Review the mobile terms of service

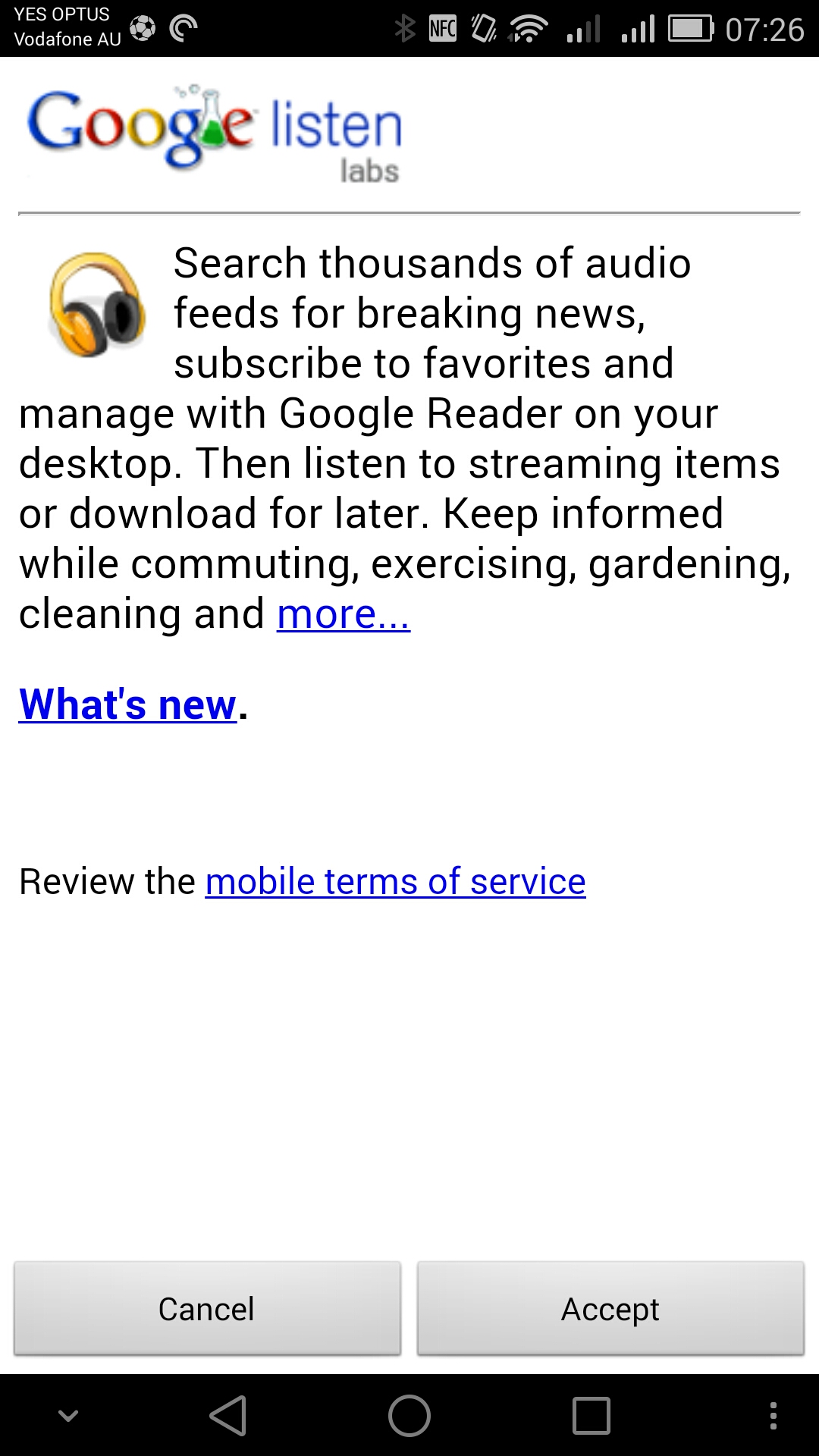pyautogui.click(x=395, y=882)
